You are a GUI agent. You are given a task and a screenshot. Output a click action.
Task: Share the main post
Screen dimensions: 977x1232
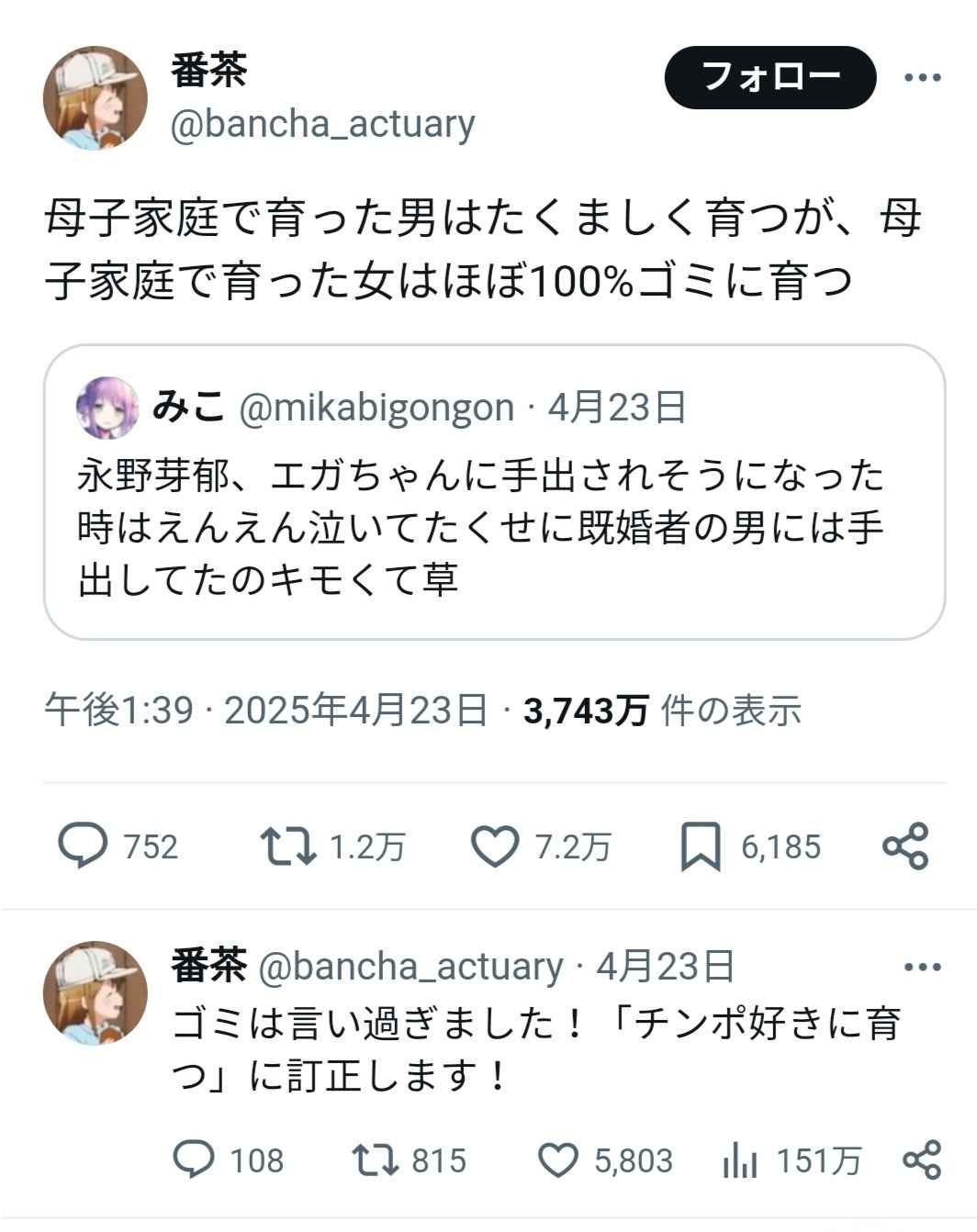[905, 846]
